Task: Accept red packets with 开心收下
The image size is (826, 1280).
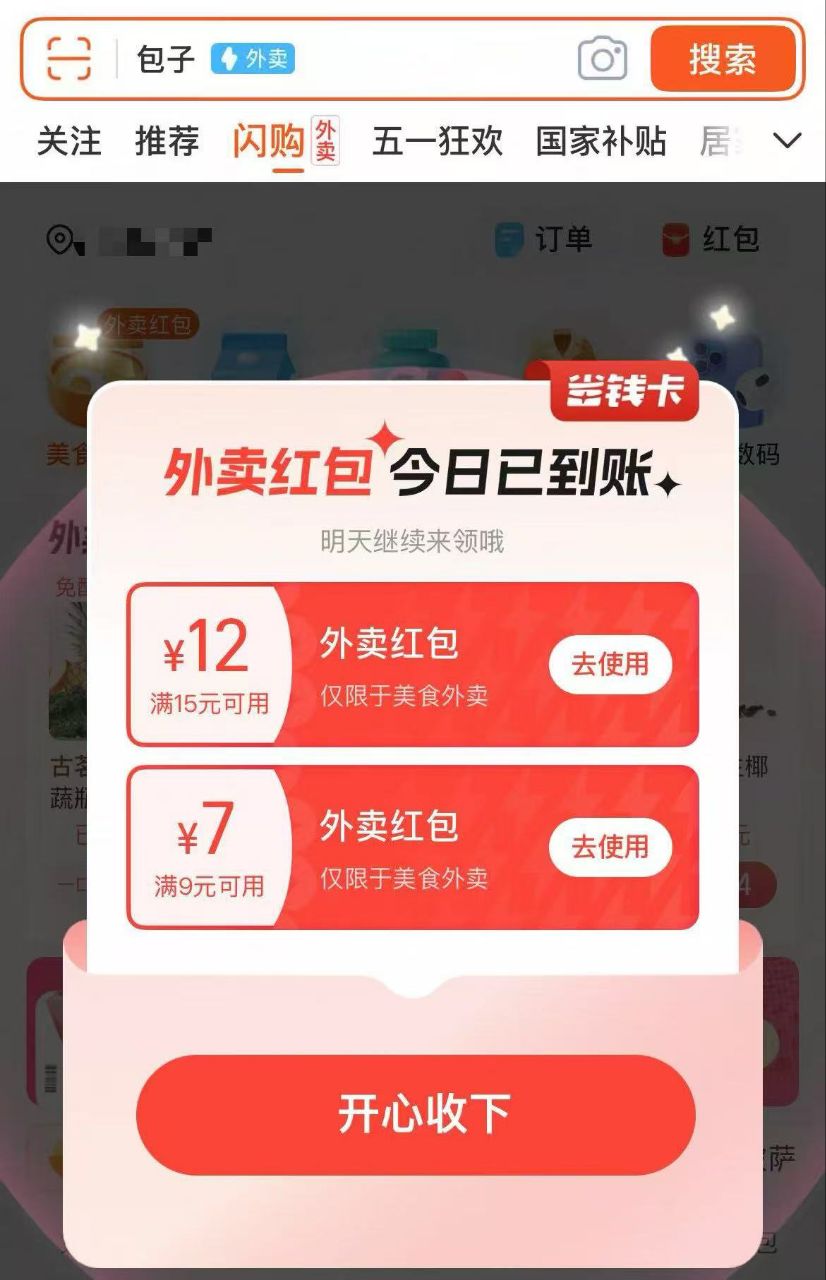Action: coord(415,1114)
